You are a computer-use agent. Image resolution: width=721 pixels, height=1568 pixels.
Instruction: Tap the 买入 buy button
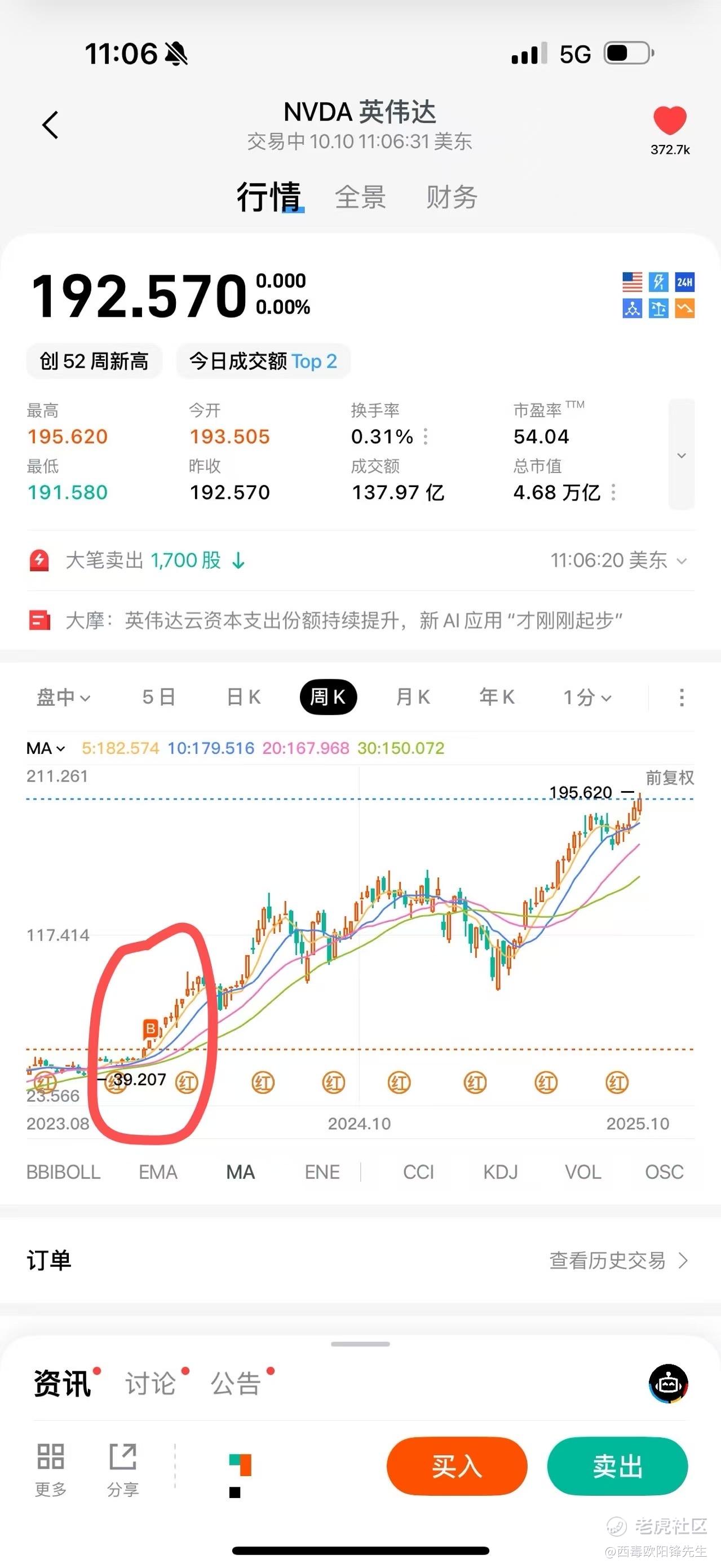click(x=456, y=1467)
